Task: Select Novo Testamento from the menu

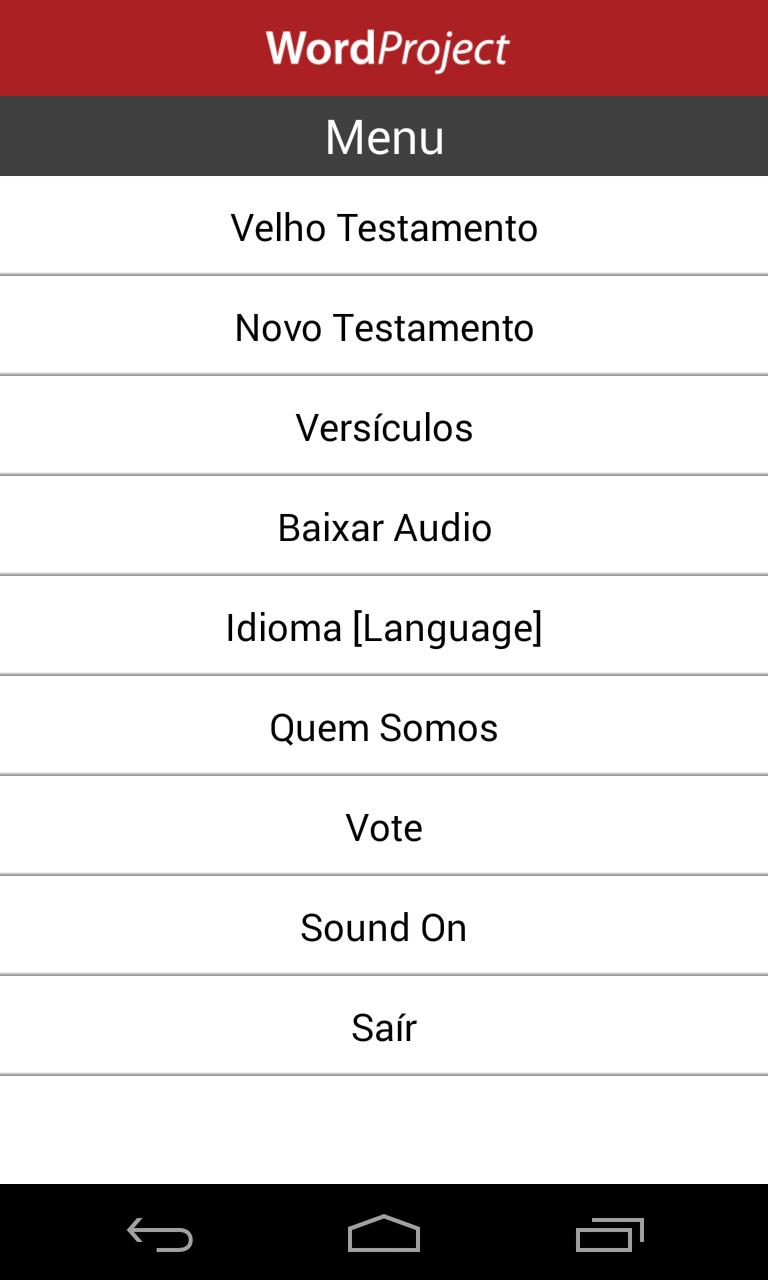Action: 384,327
